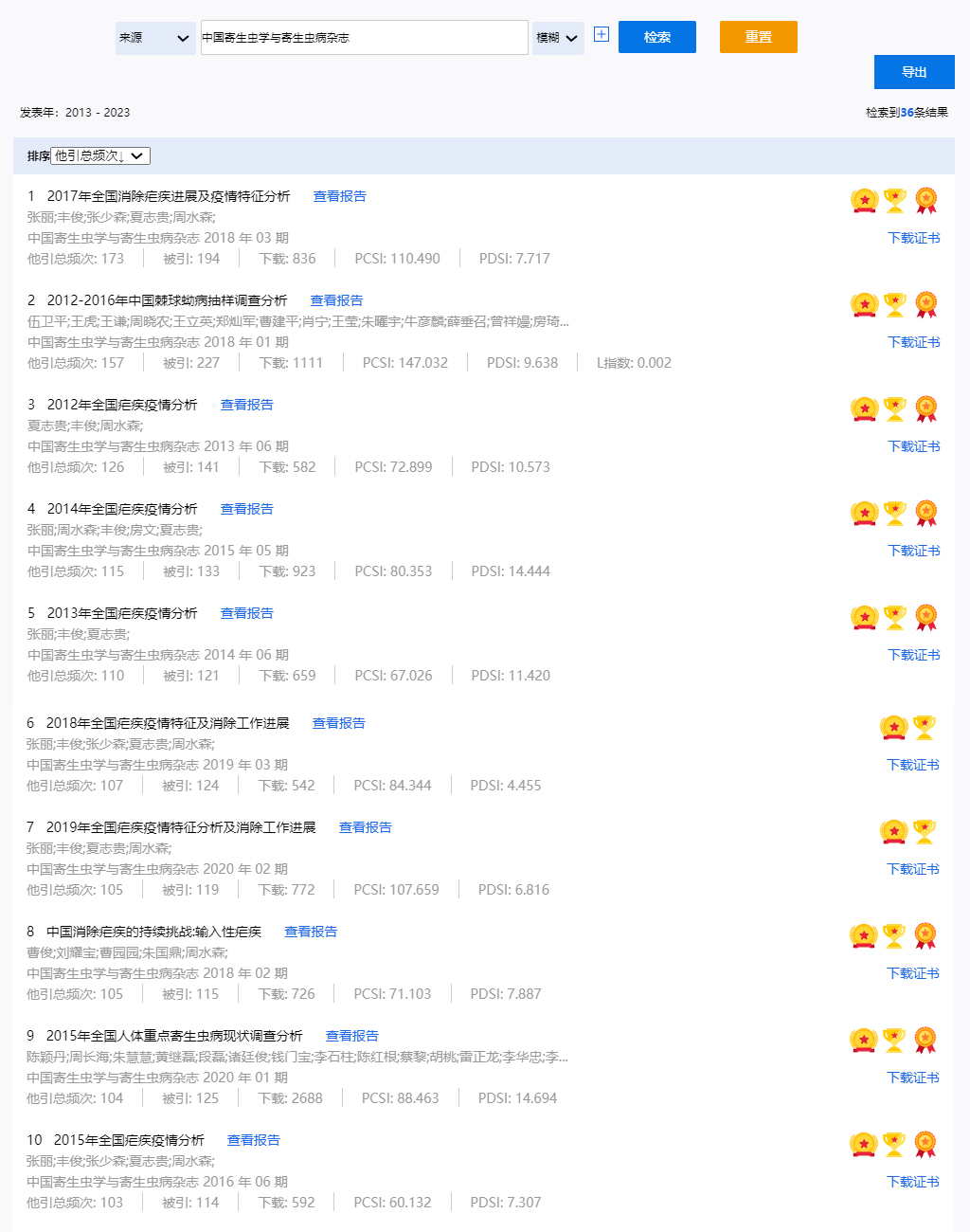View report for 2015年全国人体重点寄生虫病现状调查分析
This screenshot has height=1232, width=970.
(x=351, y=1036)
